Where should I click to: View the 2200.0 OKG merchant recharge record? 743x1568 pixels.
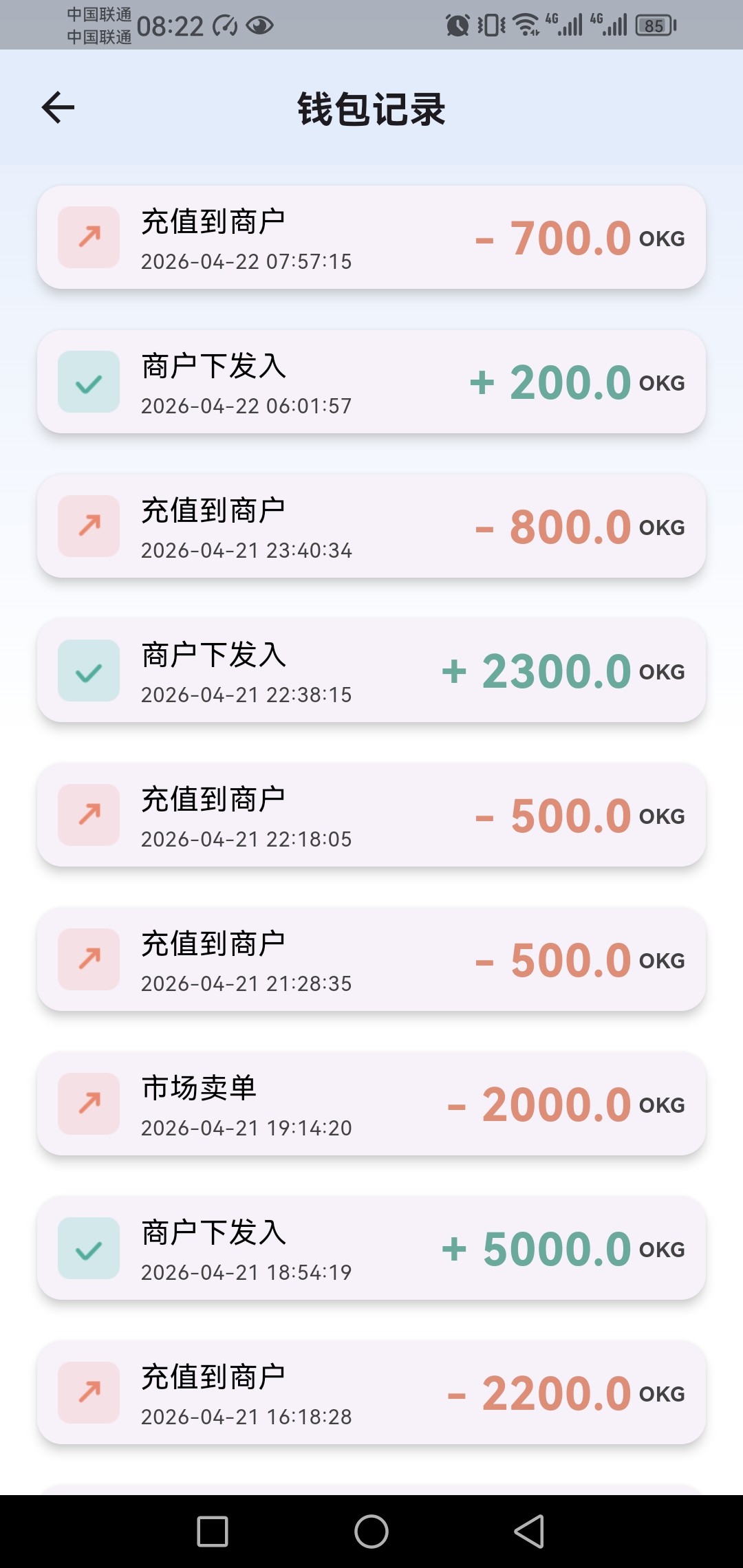pyautogui.click(x=371, y=1393)
